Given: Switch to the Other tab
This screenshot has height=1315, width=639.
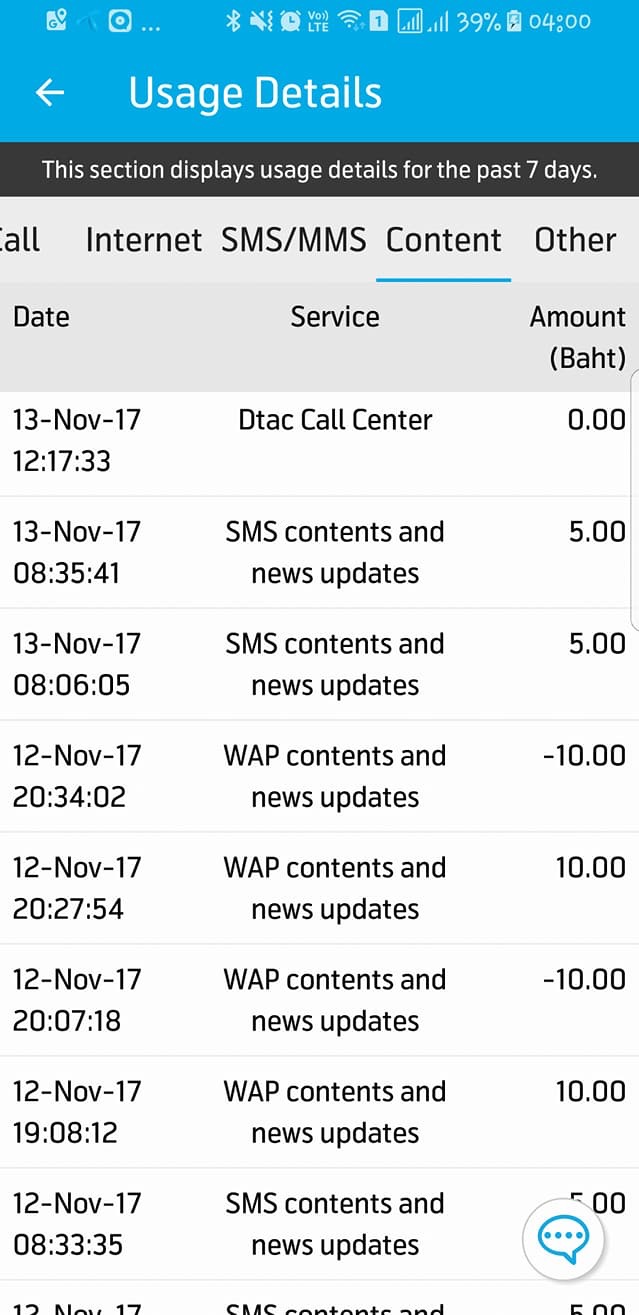Looking at the screenshot, I should coord(575,240).
